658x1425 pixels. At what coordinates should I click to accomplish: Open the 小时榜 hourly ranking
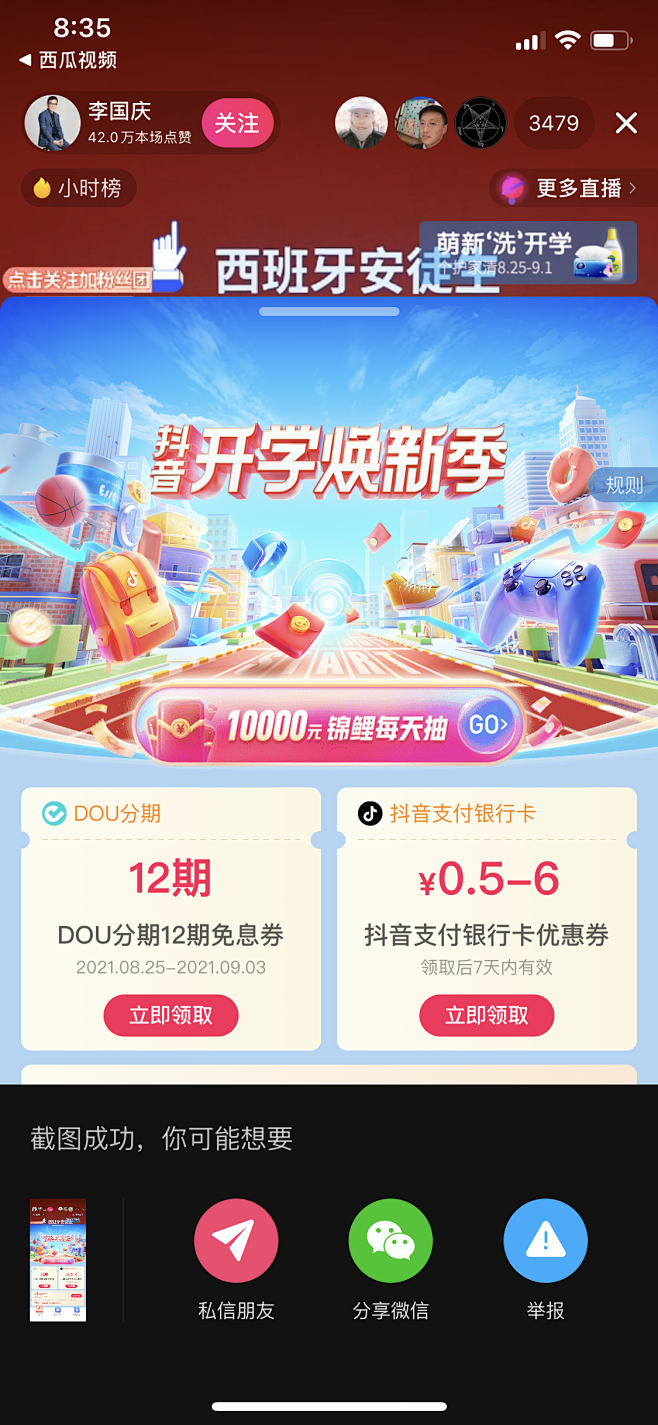[x=78, y=188]
